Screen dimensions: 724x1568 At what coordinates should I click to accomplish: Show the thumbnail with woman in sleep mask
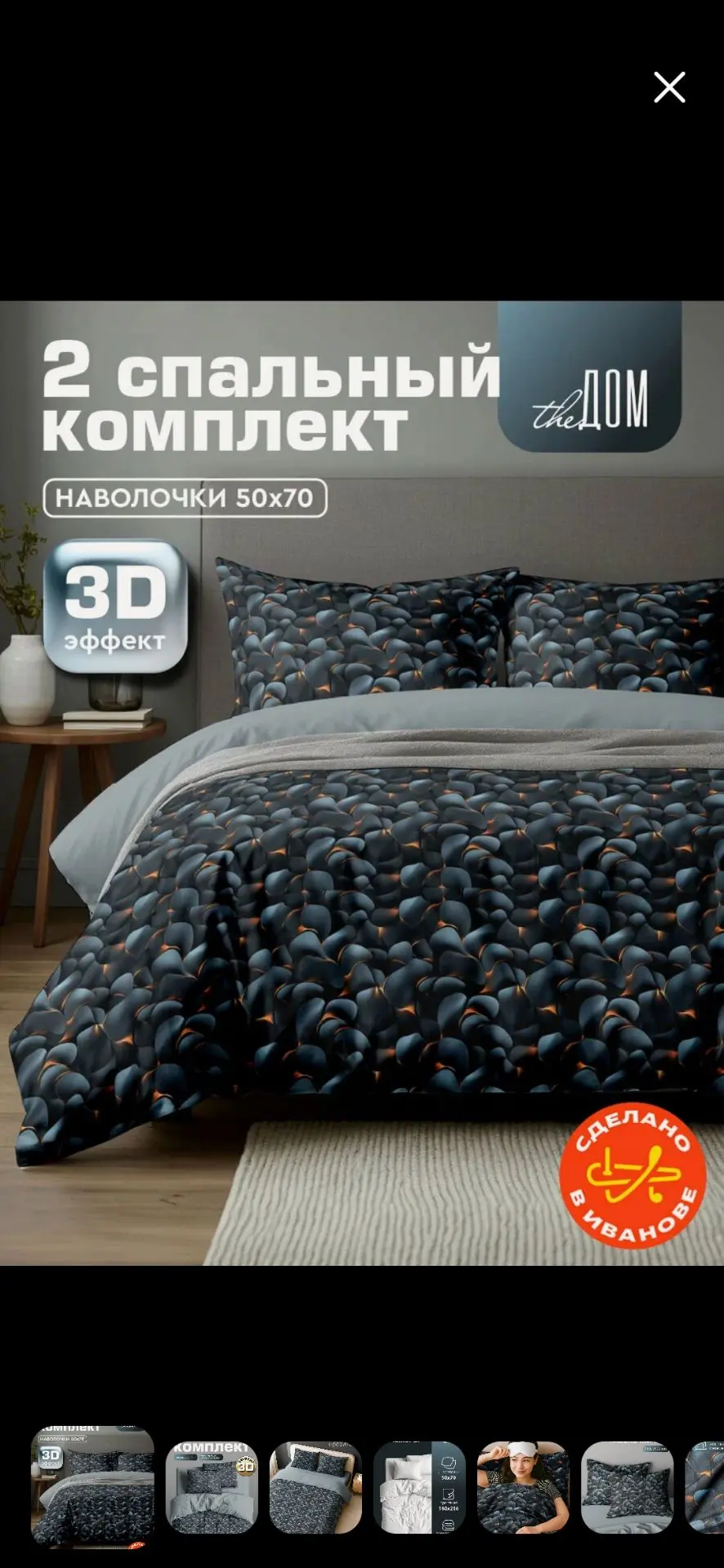tap(523, 1487)
